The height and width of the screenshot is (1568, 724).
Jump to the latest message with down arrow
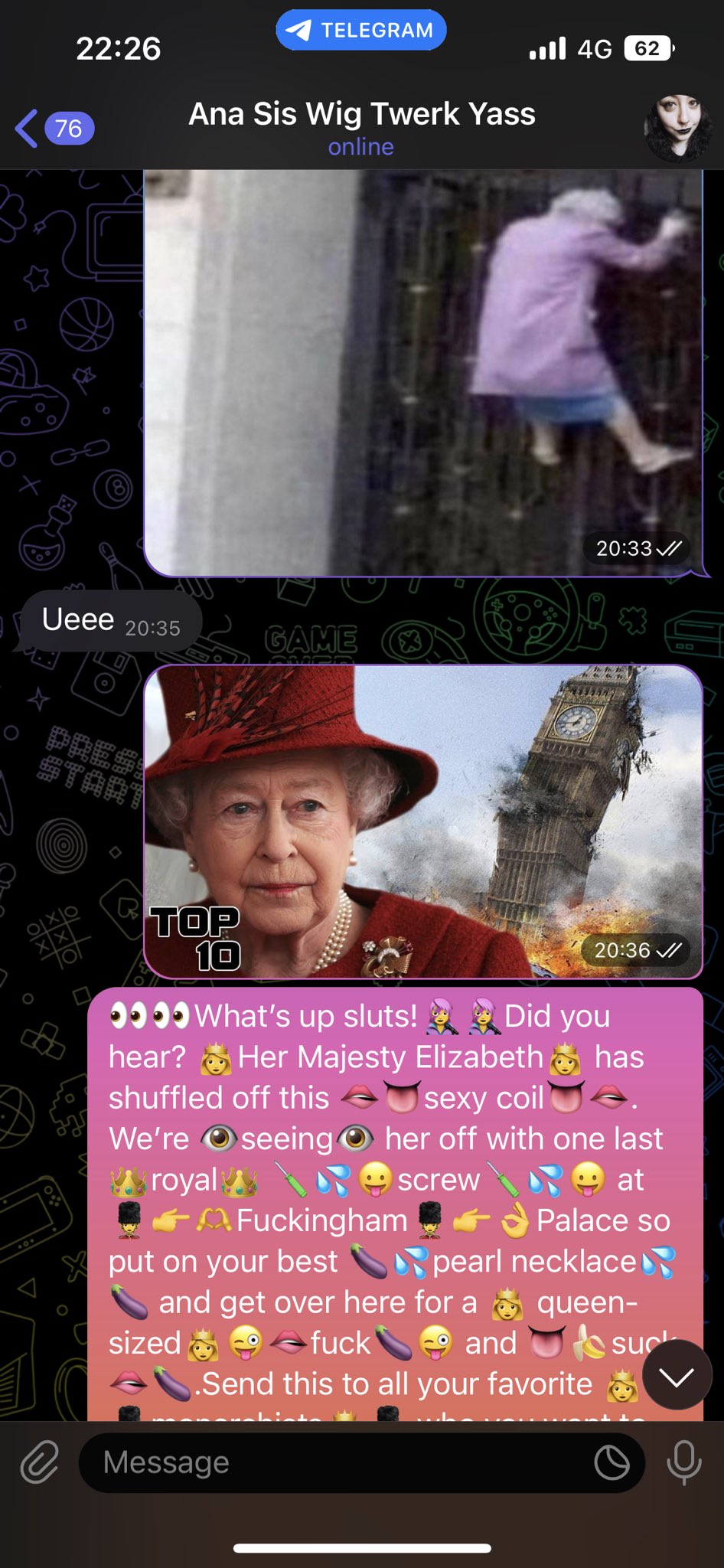[677, 1377]
